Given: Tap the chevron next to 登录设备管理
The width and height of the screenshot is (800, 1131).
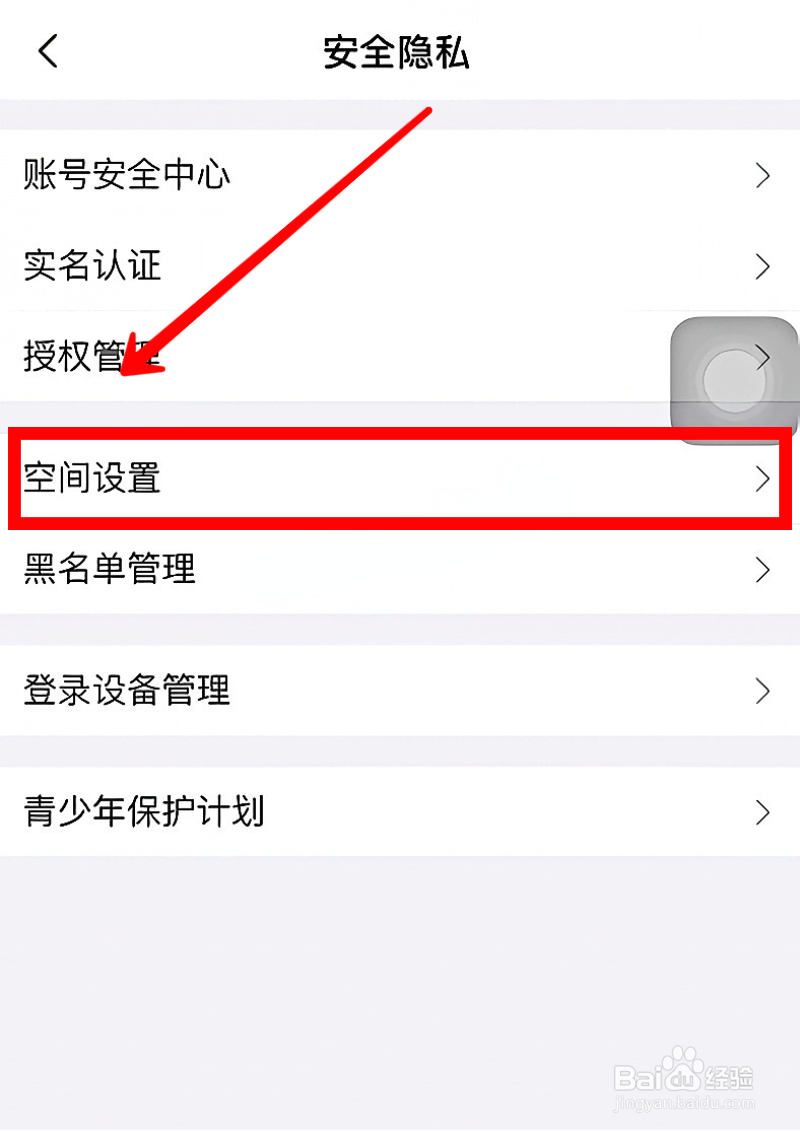Looking at the screenshot, I should coord(762,691).
